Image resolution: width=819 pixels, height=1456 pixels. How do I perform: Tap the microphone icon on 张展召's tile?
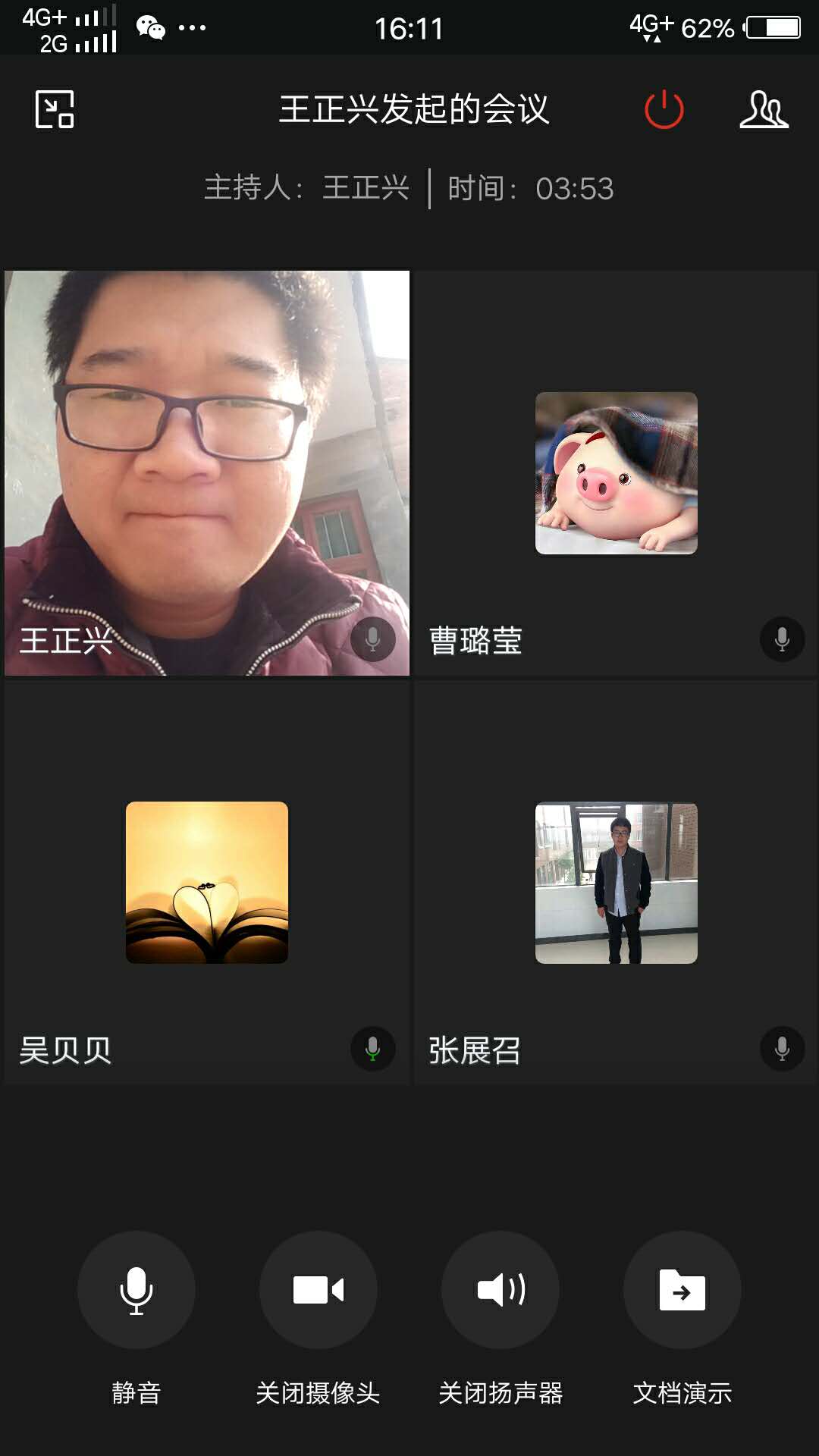[x=782, y=1049]
